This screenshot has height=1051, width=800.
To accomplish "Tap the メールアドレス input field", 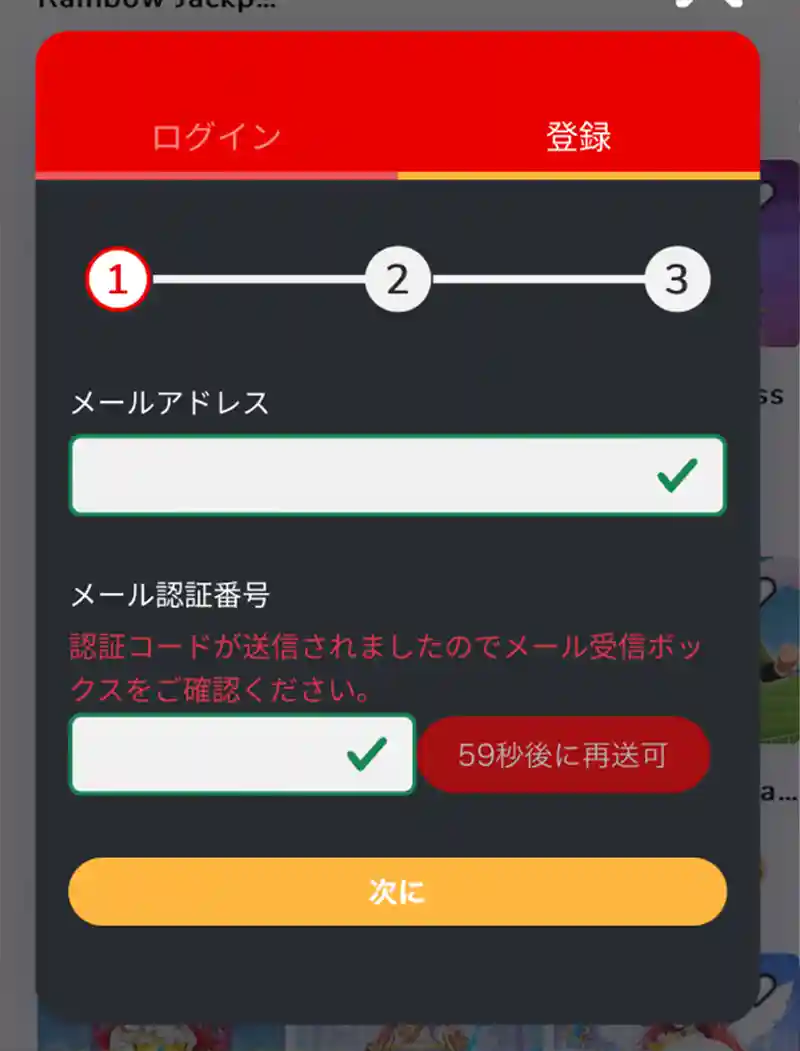I will 360,476.
